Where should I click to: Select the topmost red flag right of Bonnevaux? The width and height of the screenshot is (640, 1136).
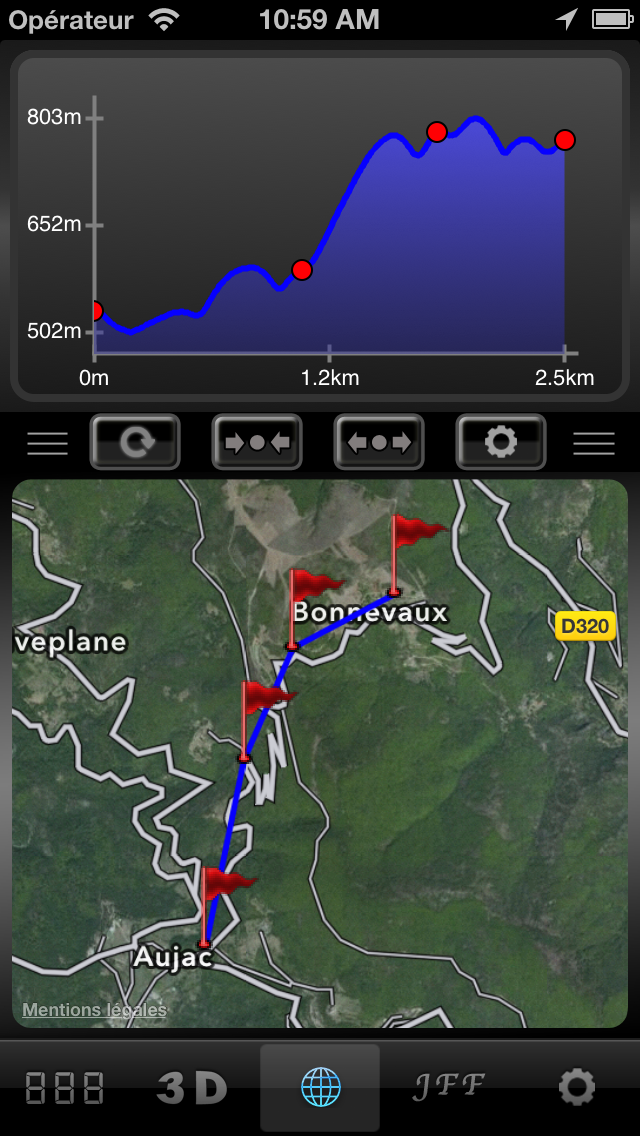[418, 555]
